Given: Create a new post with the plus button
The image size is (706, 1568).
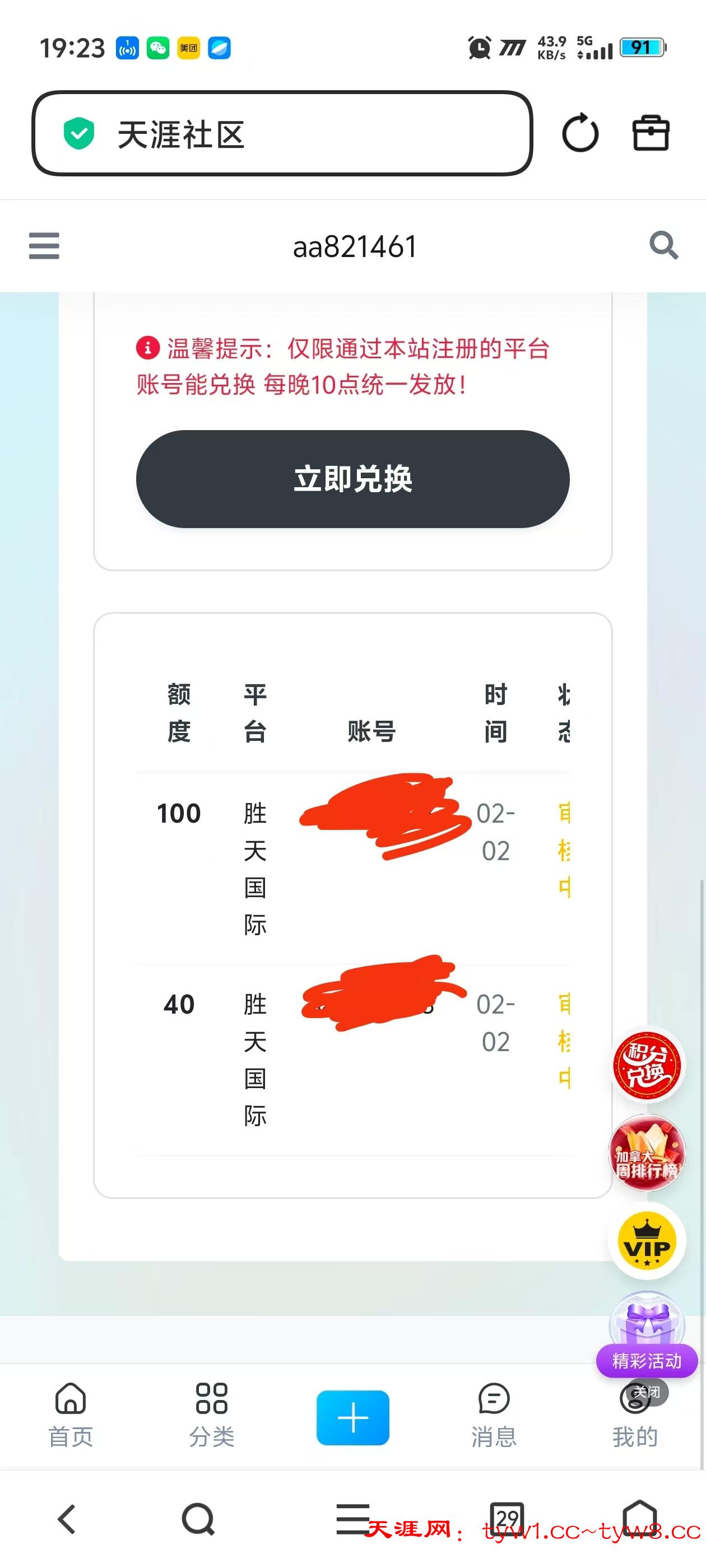Looking at the screenshot, I should pyautogui.click(x=352, y=1417).
